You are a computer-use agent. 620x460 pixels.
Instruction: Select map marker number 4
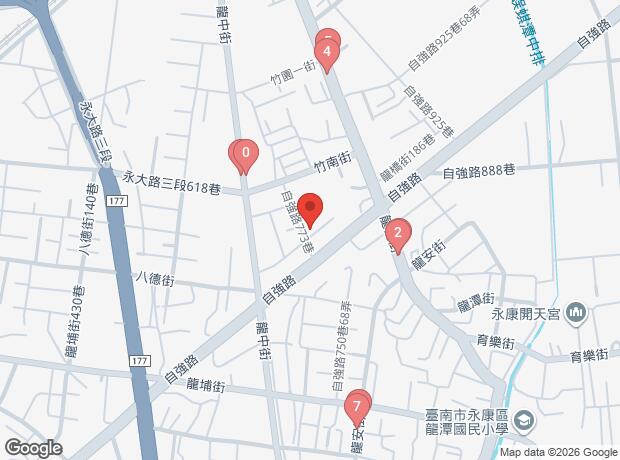325,52
